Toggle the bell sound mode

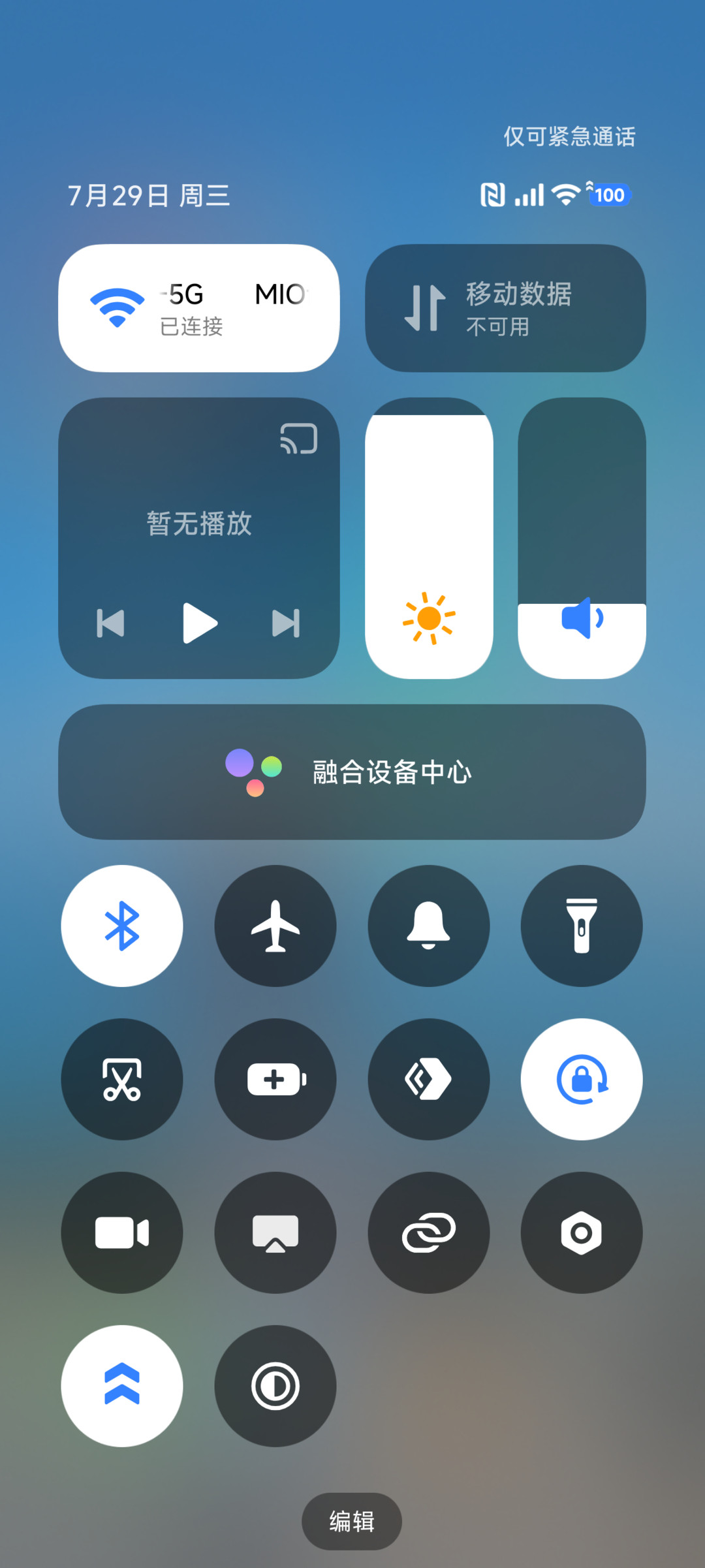[429, 926]
